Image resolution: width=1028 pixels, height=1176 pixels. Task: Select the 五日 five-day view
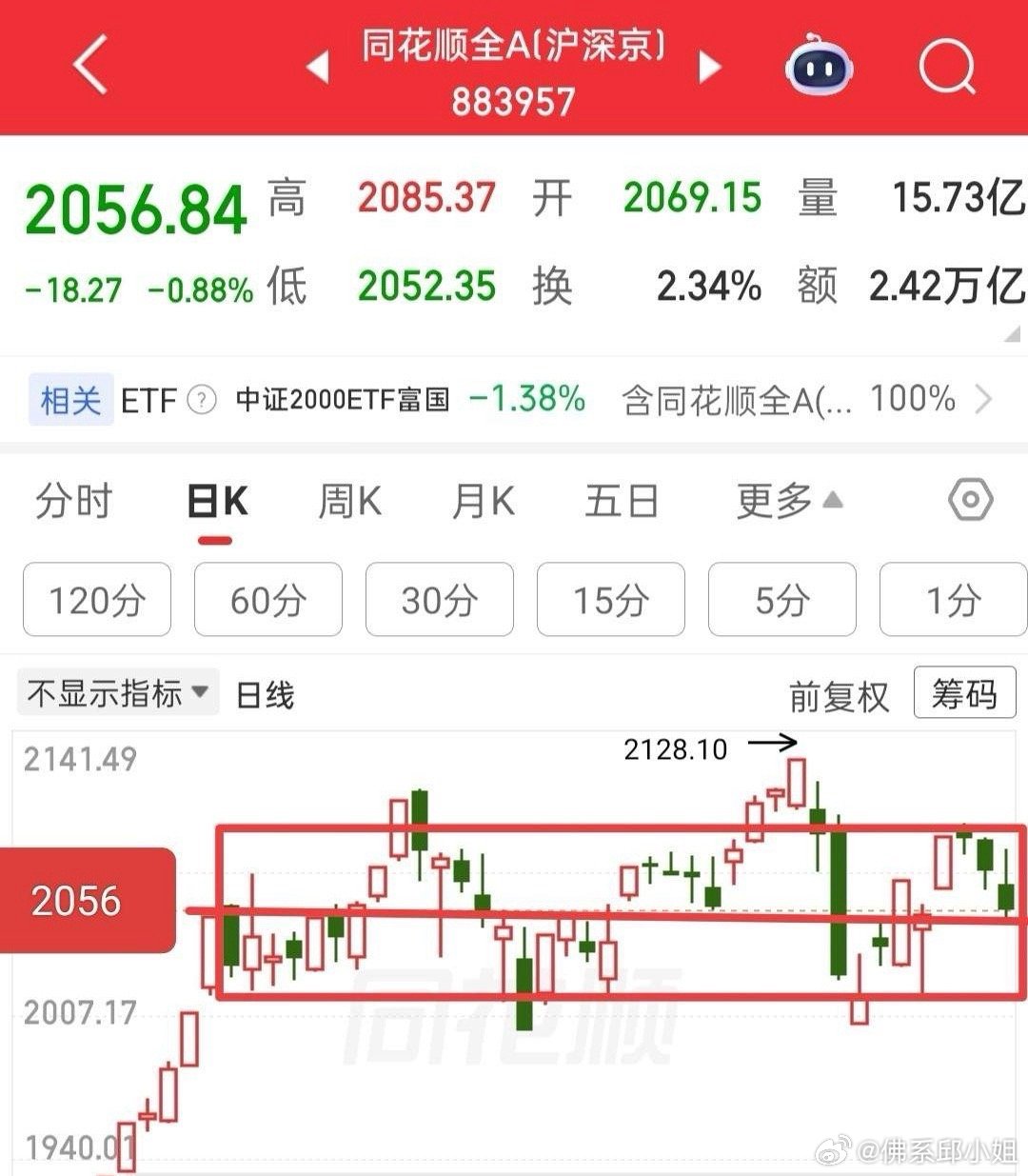(x=621, y=500)
